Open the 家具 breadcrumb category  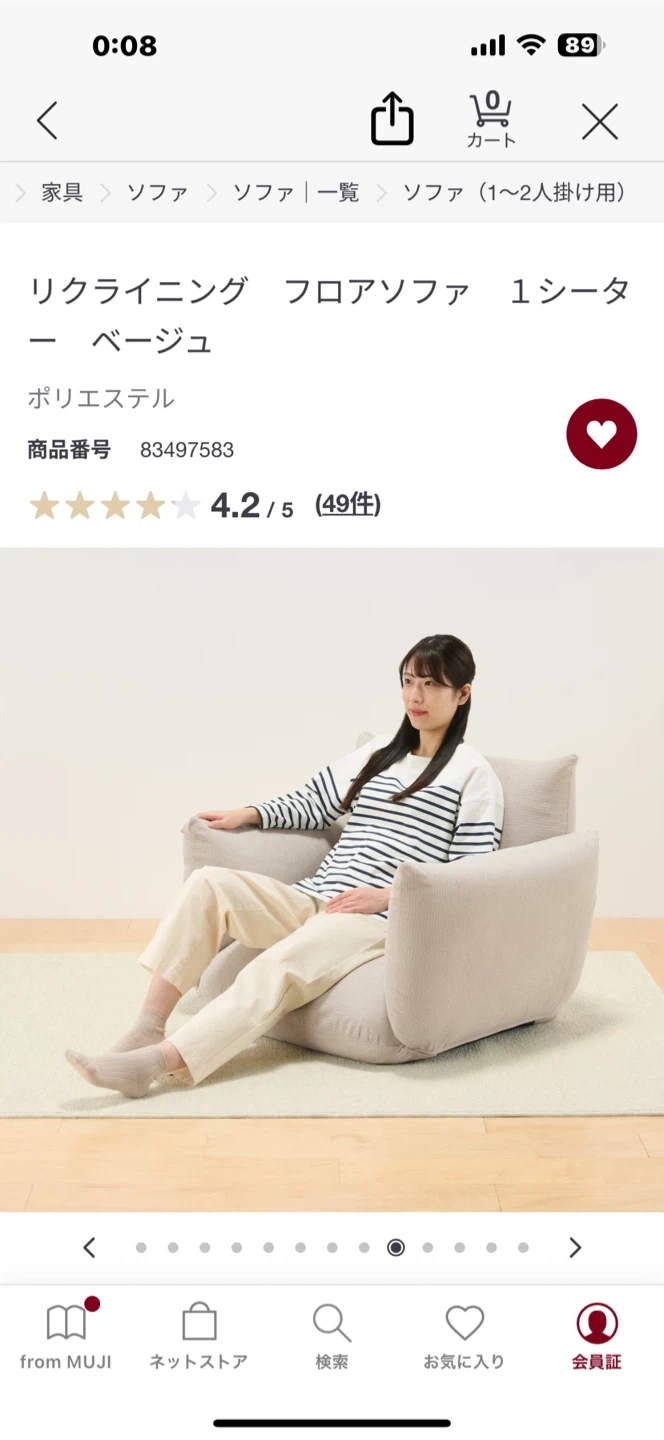click(x=62, y=193)
